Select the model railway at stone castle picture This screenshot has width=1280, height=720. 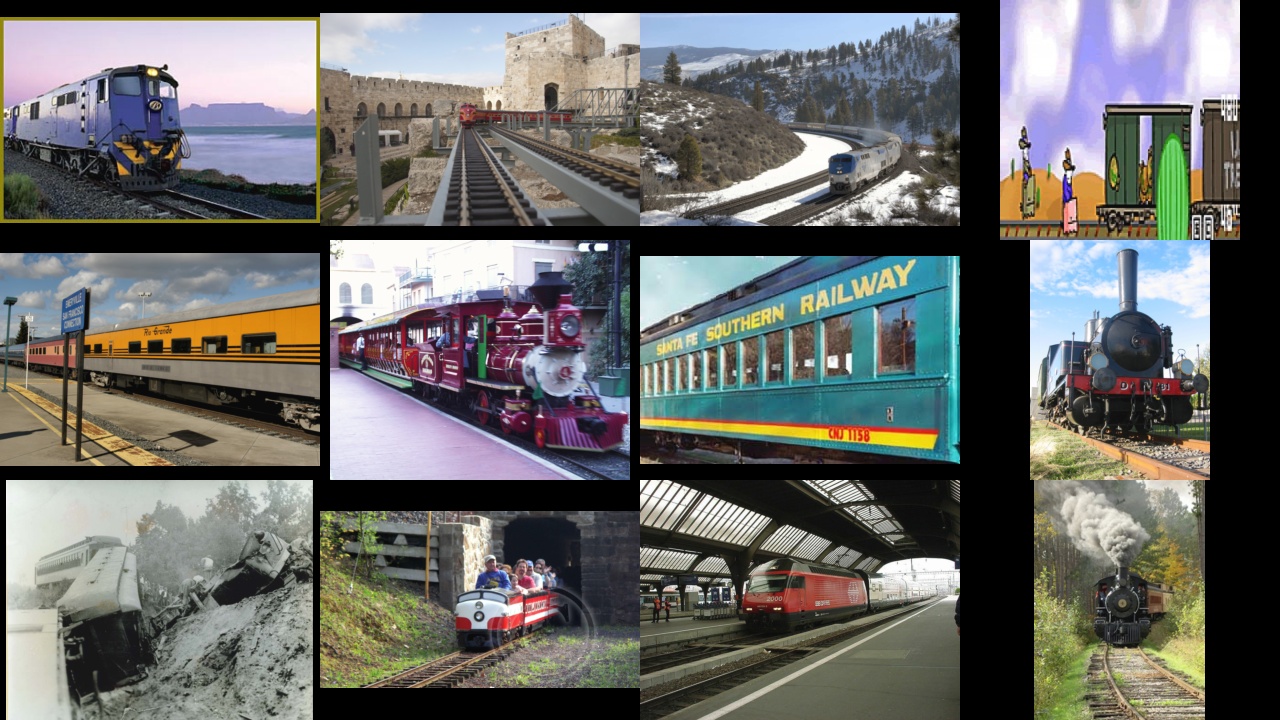[x=480, y=119]
